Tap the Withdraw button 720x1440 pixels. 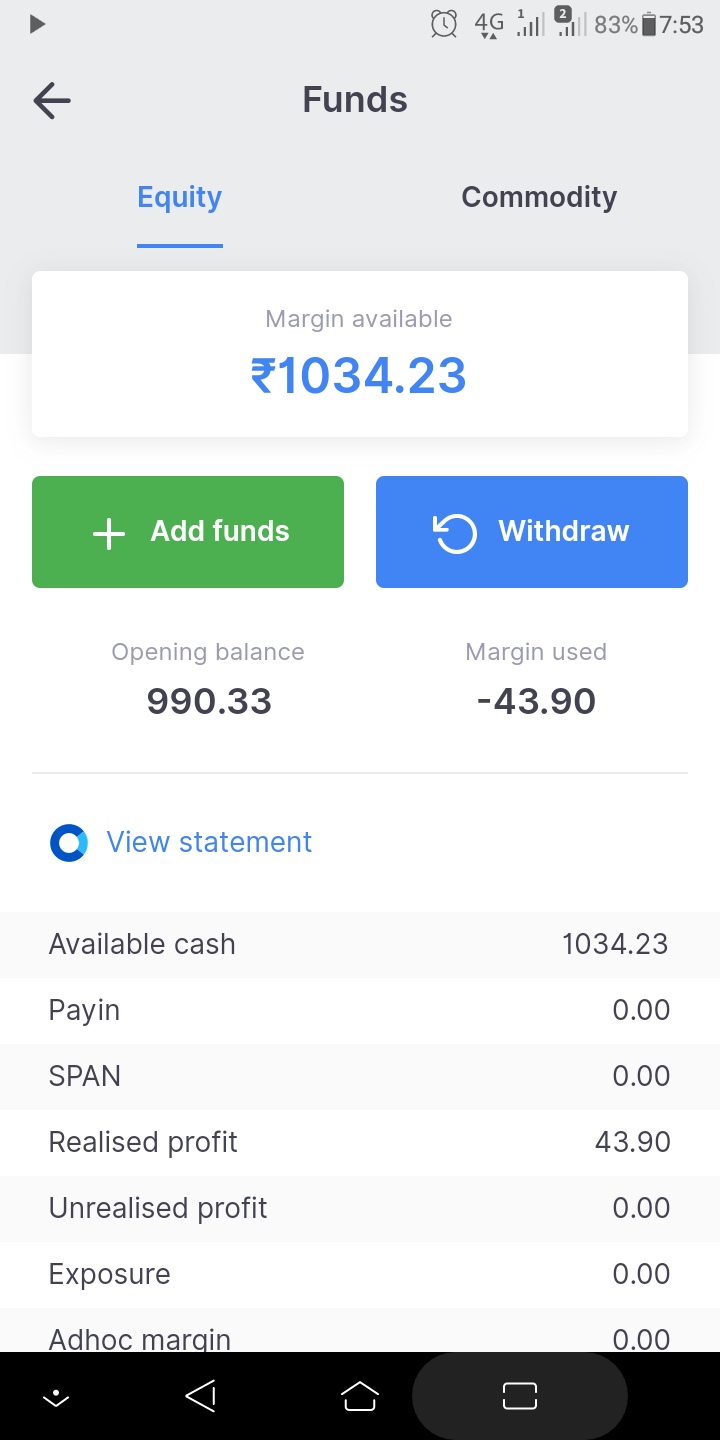[531, 531]
